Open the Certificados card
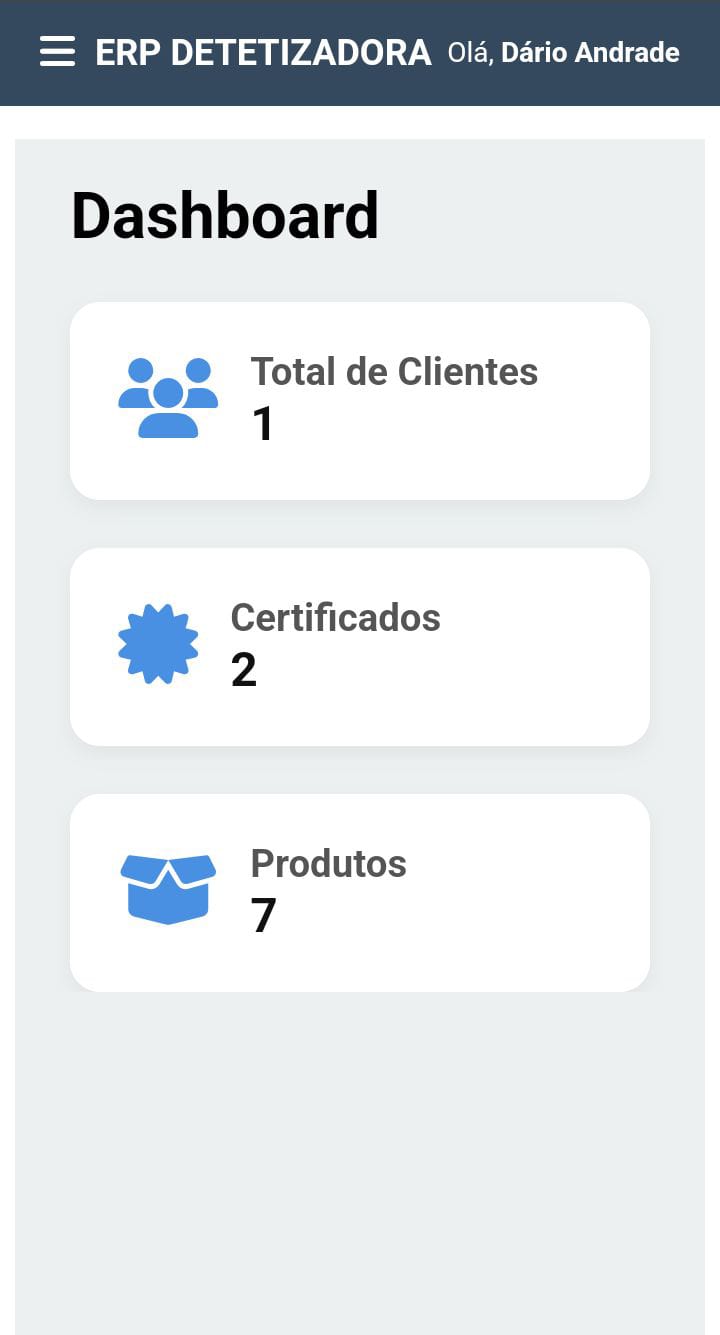The image size is (720, 1335). coord(360,647)
